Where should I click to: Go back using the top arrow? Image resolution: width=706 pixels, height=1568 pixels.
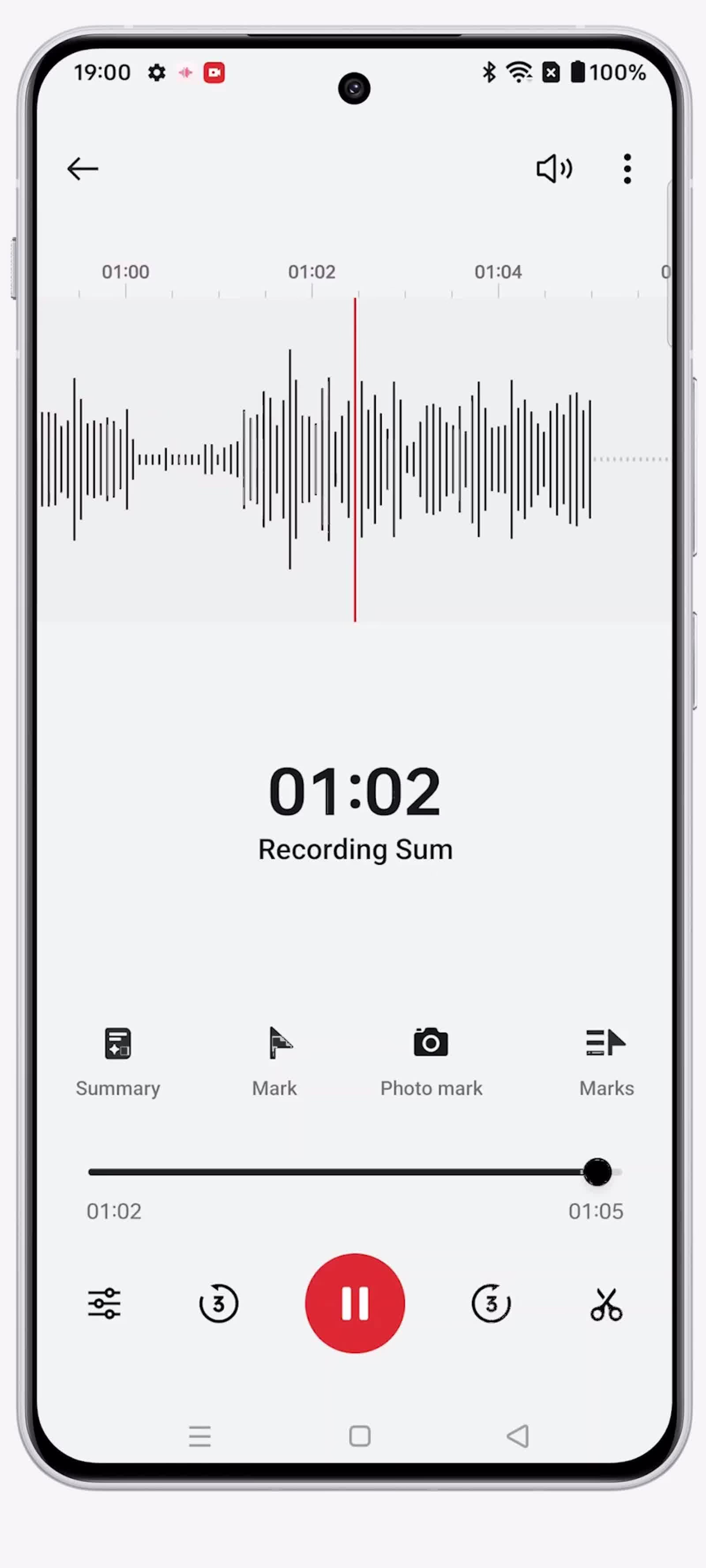83,169
